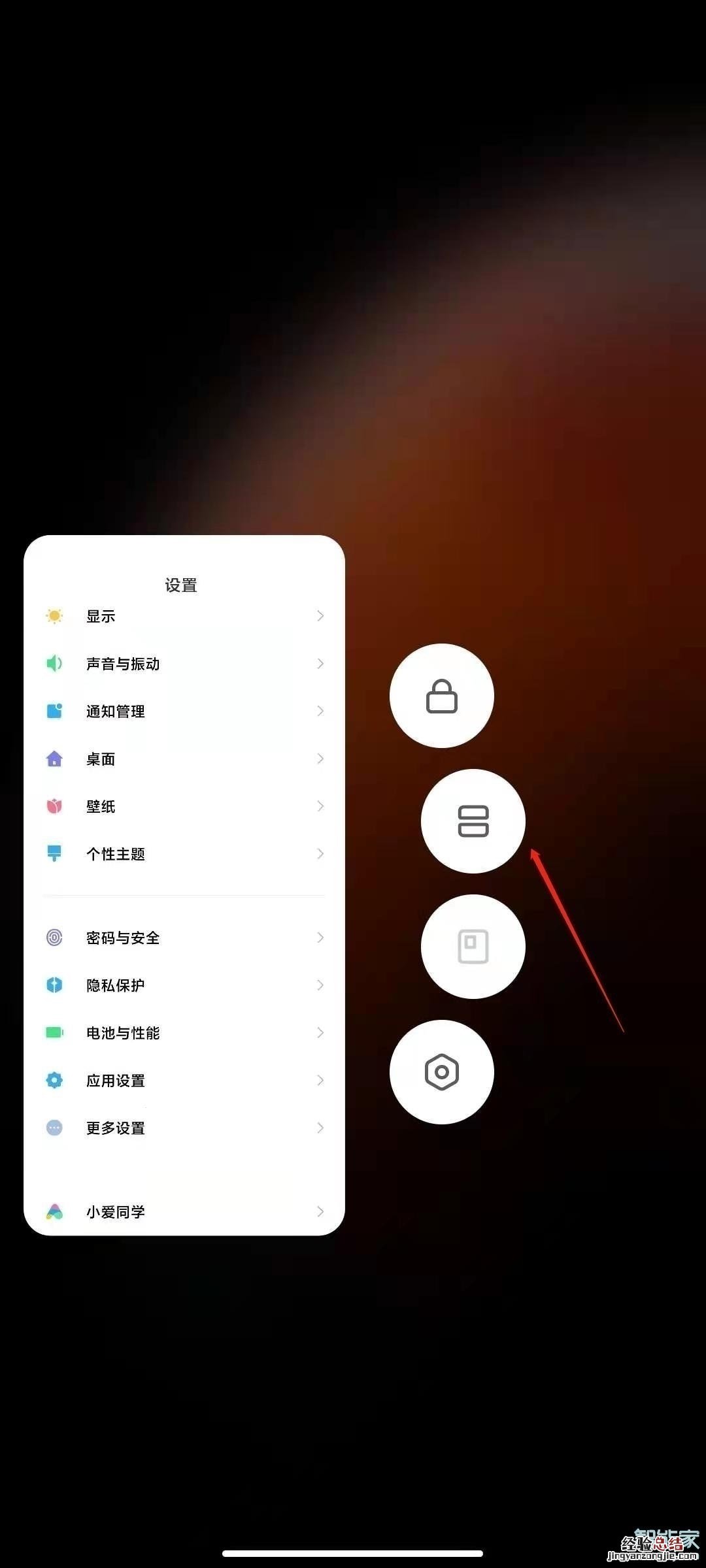Image resolution: width=706 pixels, height=1568 pixels.
Task: Open Settings as a floating window
Action: (473, 947)
